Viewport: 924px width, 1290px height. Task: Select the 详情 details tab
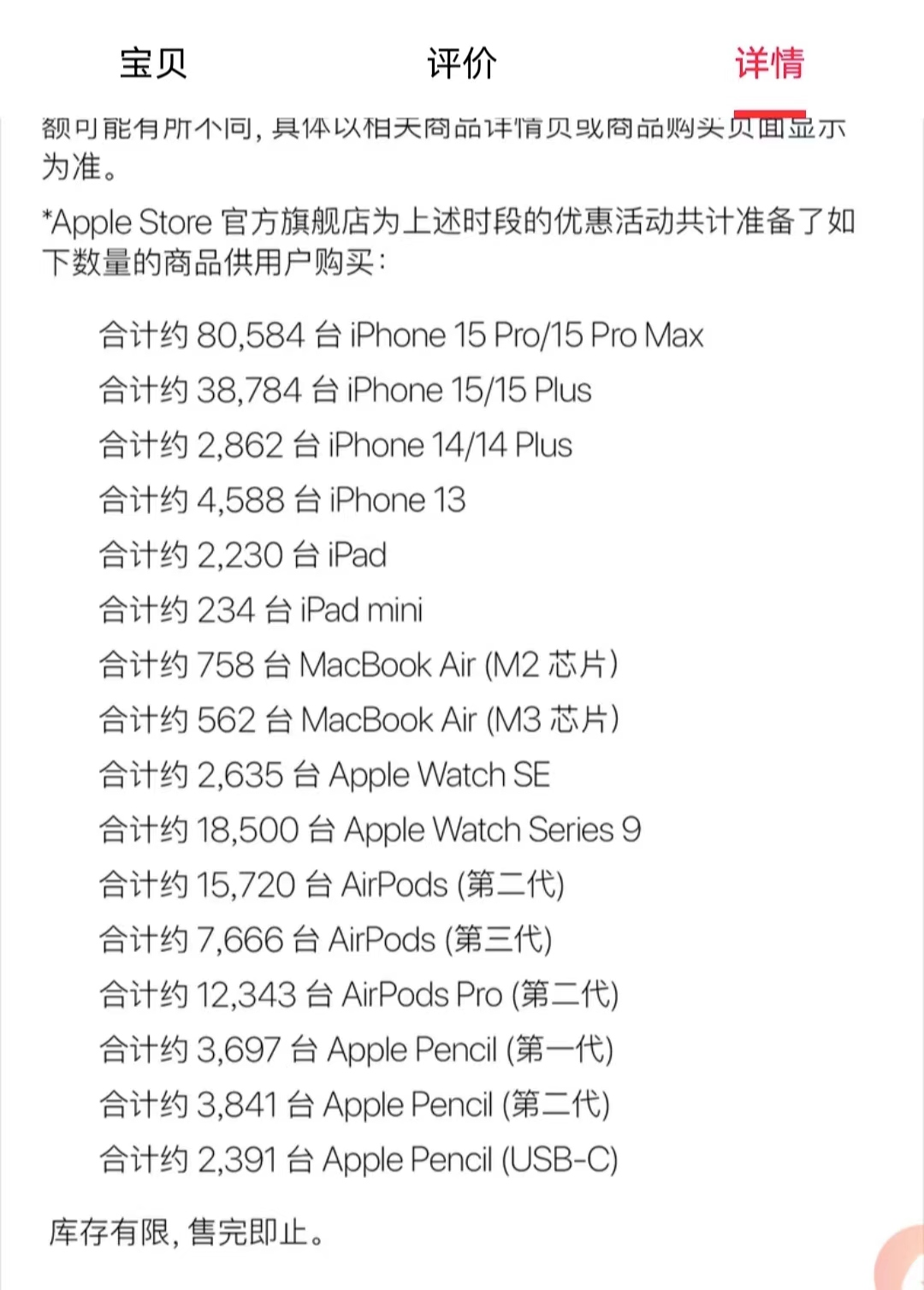click(769, 63)
